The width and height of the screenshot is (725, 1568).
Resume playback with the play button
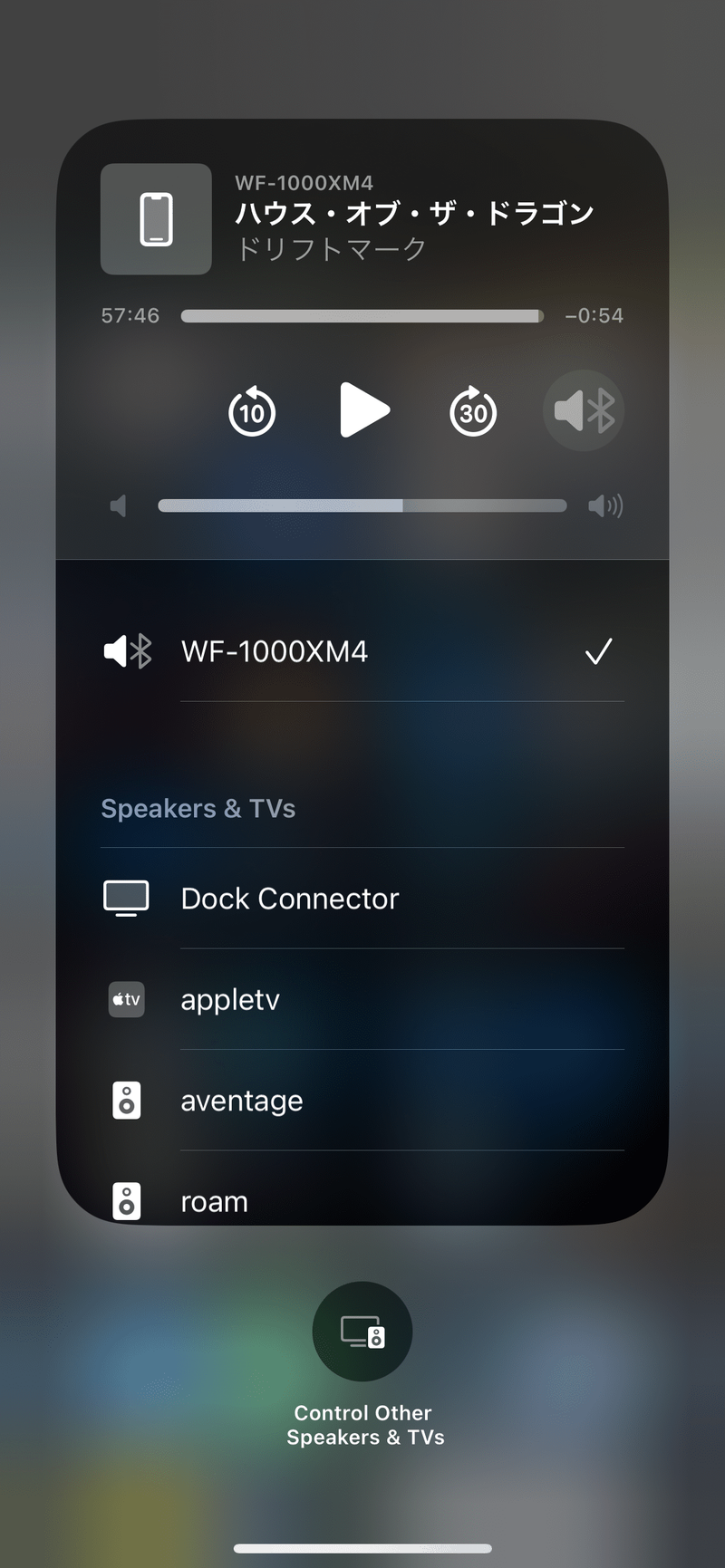click(363, 410)
